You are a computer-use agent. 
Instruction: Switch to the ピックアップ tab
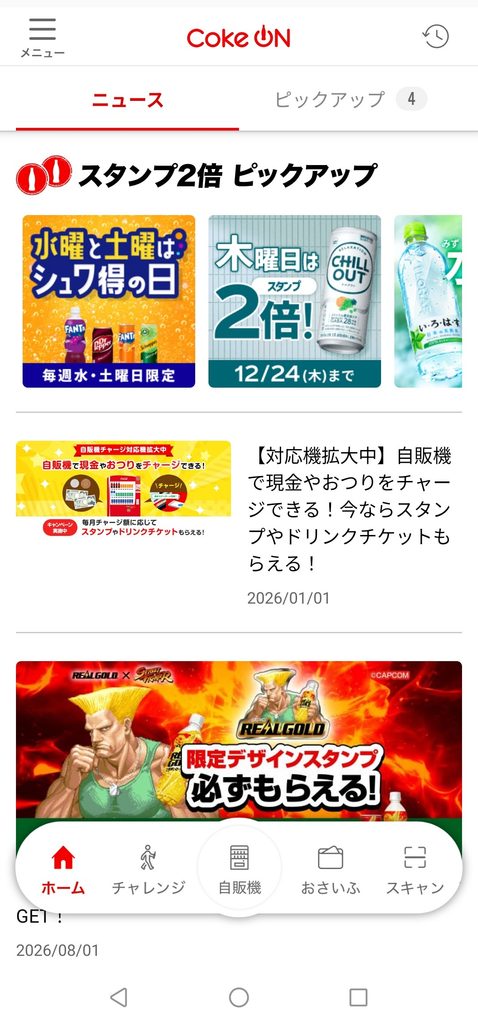point(351,100)
